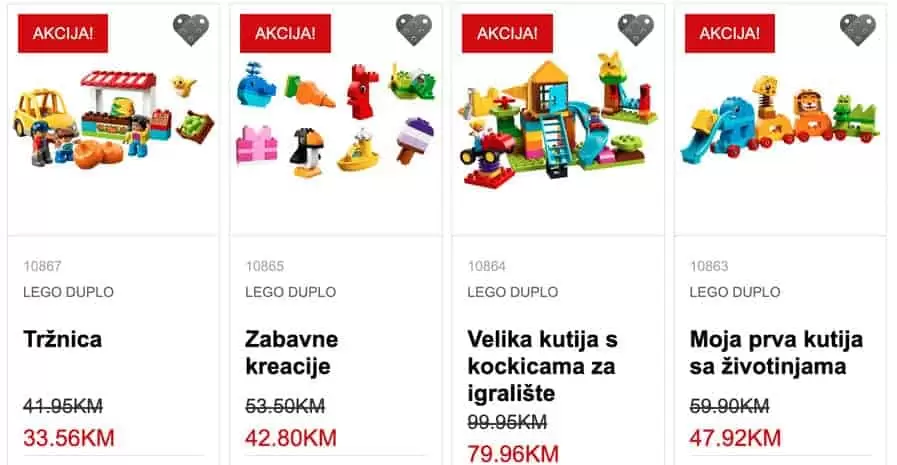Add Tržnica to the wishlist
The width and height of the screenshot is (897, 465).
click(190, 30)
